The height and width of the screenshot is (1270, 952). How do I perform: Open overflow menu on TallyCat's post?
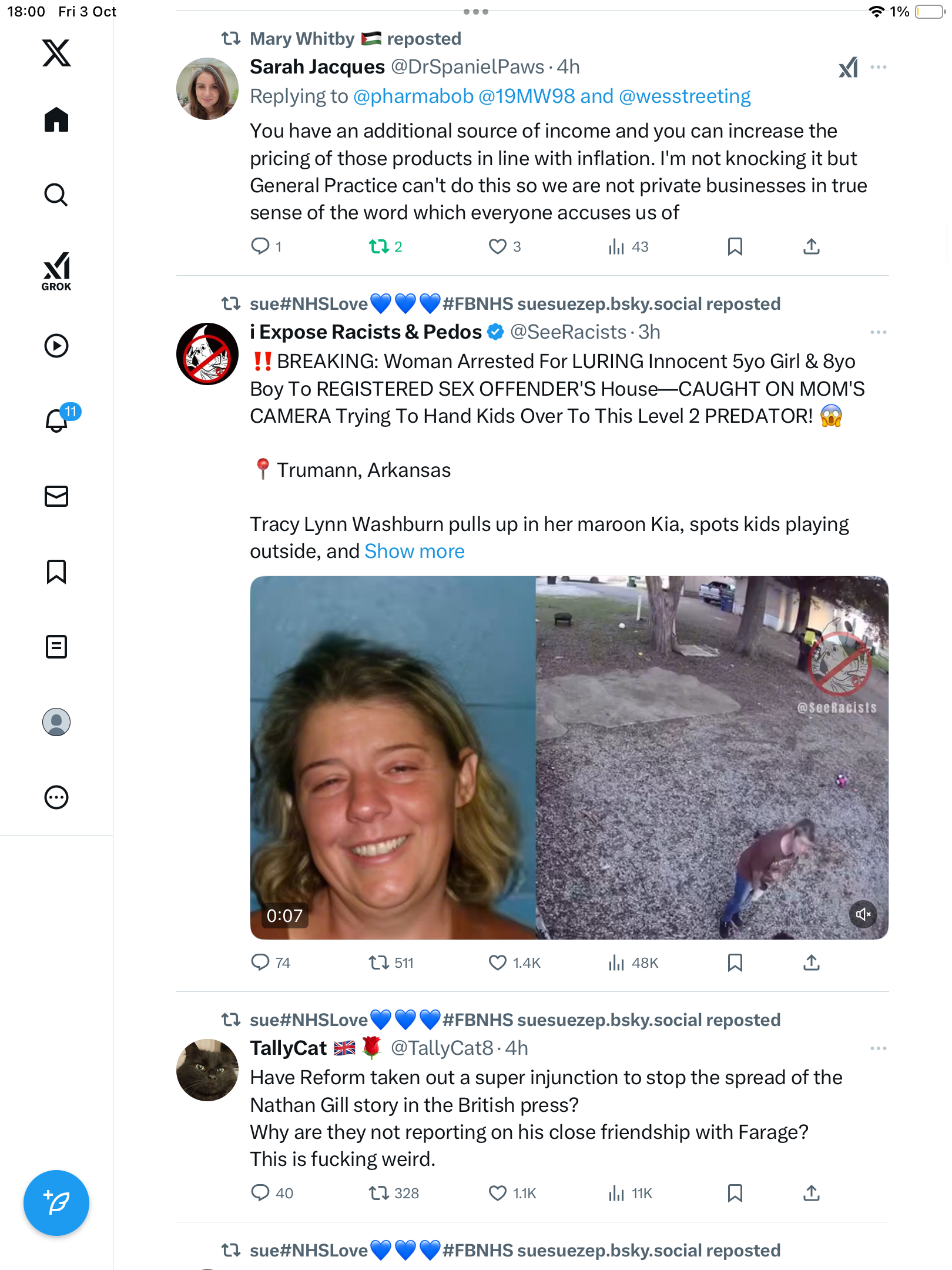pyautogui.click(x=878, y=1048)
